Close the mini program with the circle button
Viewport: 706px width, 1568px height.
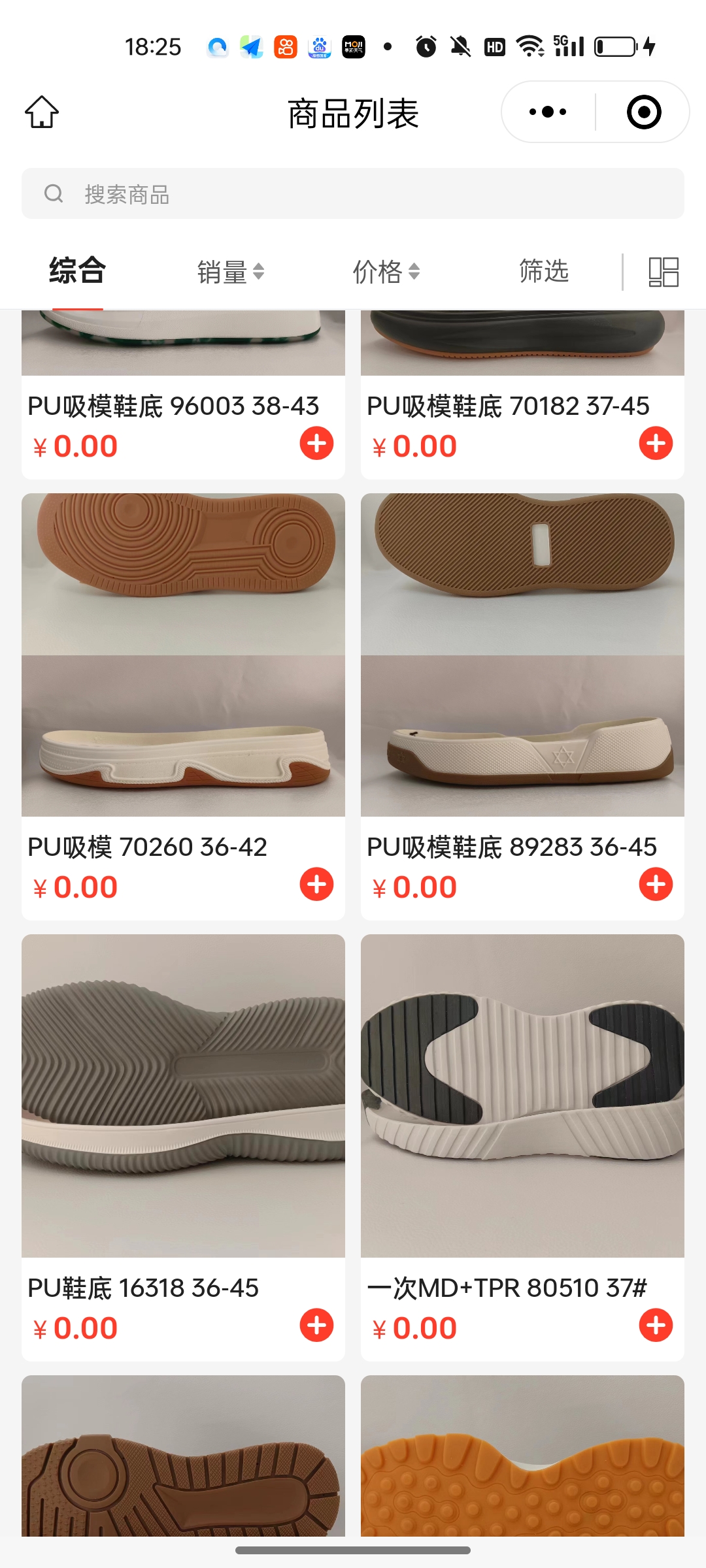(x=644, y=112)
